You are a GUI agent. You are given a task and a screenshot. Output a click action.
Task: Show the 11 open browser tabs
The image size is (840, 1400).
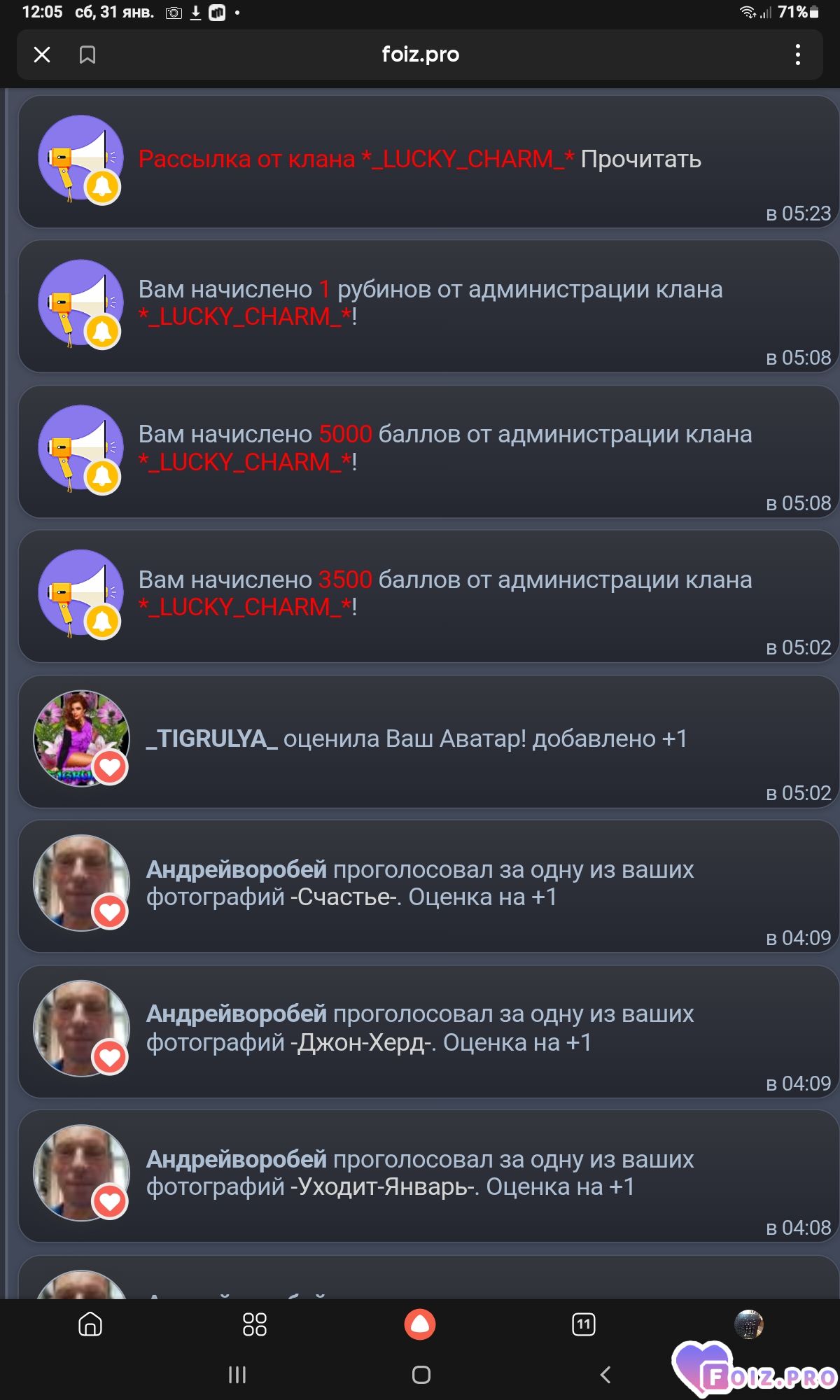tap(584, 1324)
